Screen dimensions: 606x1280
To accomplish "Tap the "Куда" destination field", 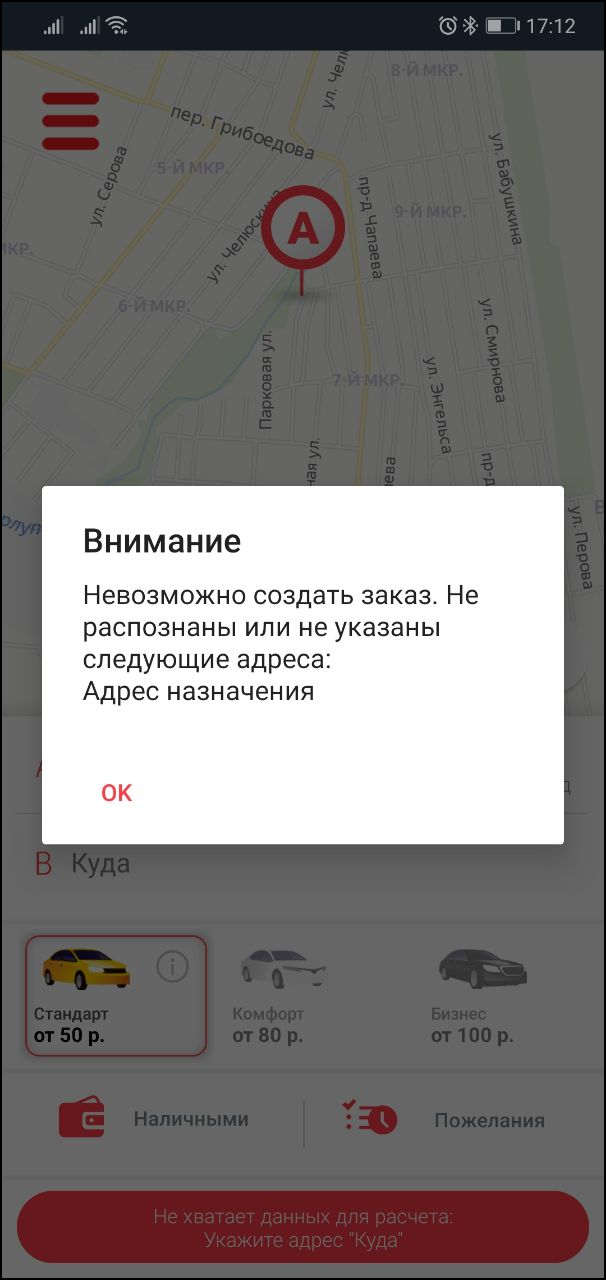I will [303, 863].
